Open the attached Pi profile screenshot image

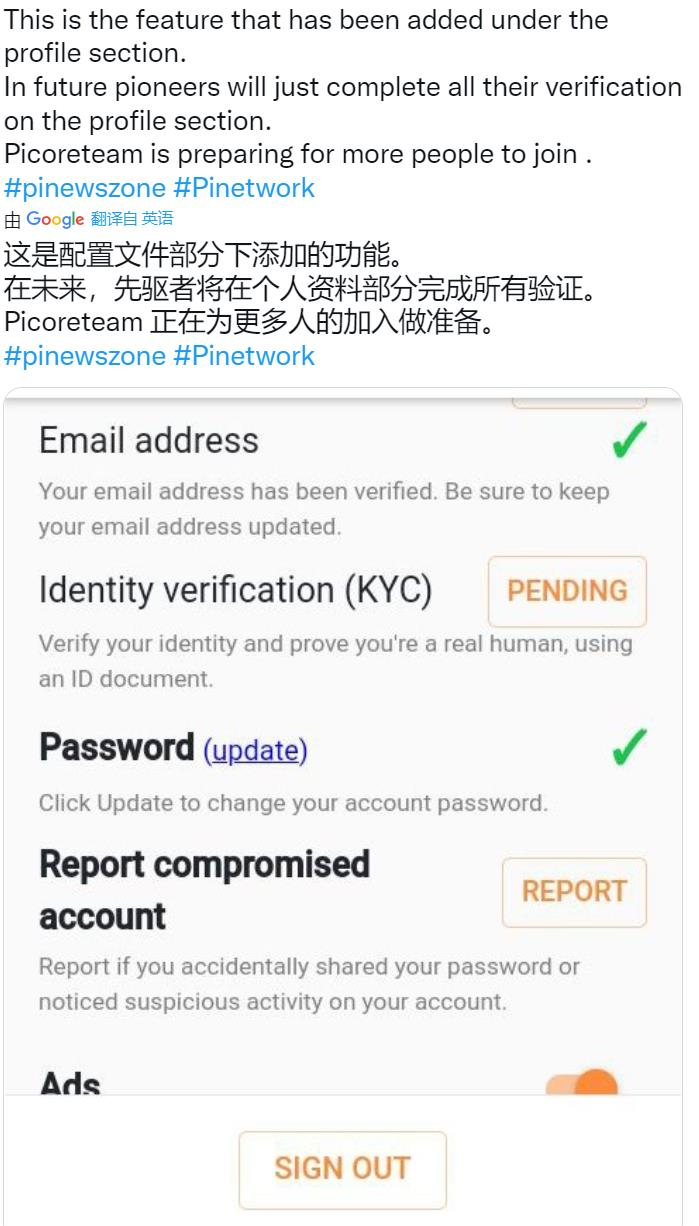(x=343, y=806)
